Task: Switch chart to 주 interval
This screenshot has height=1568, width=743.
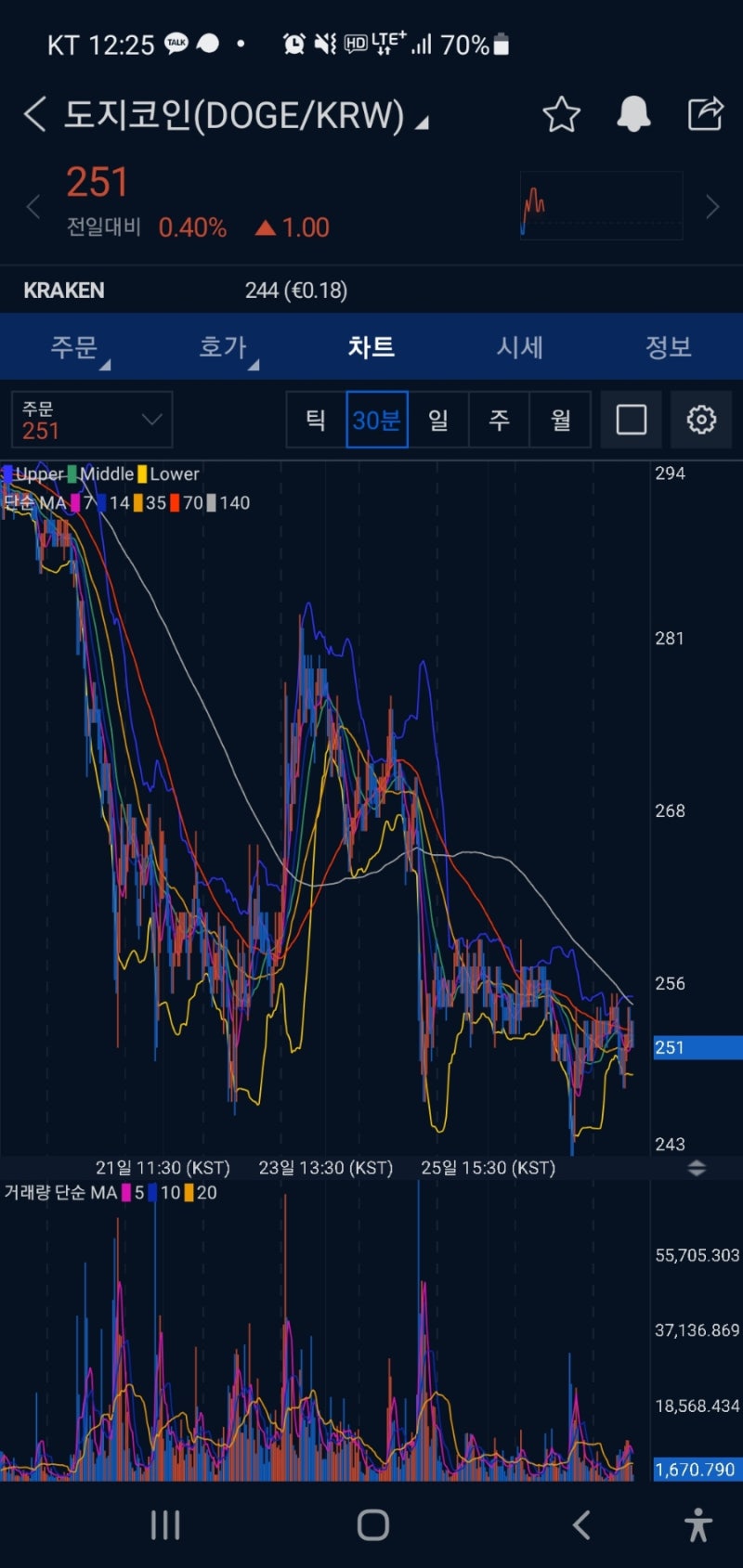Action: tap(500, 420)
